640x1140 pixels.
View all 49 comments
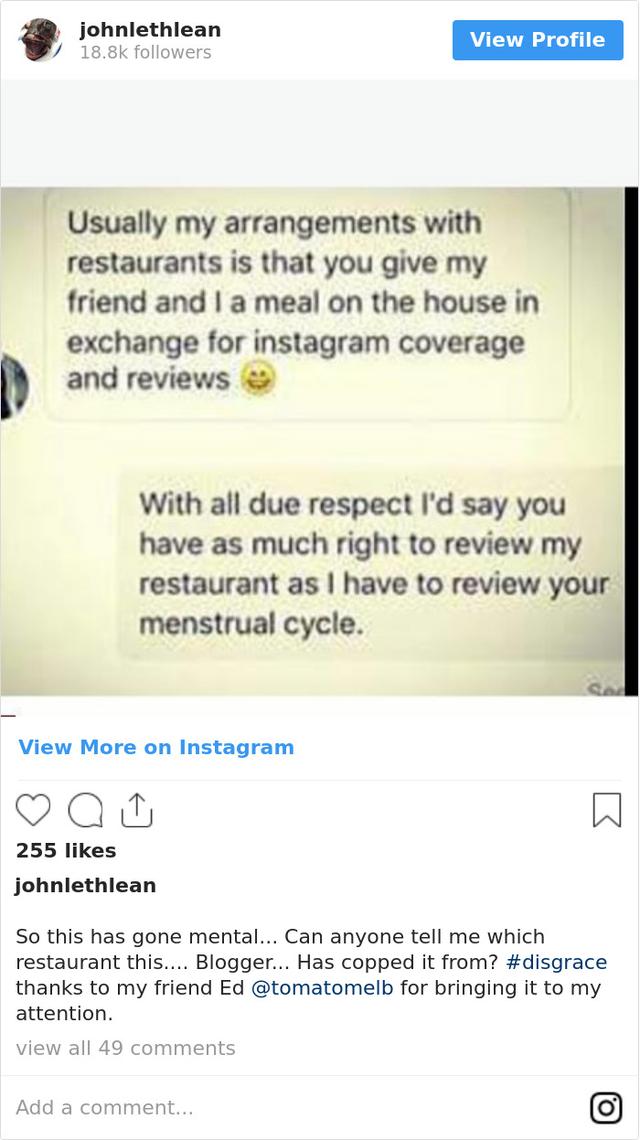coord(126,1048)
